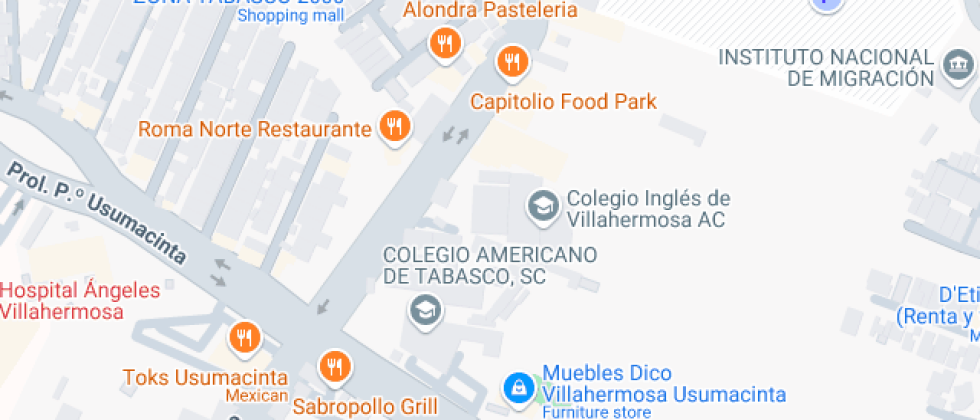980x420 pixels.
Task: Tap the Toks Usumacinta restaurant pin
Action: pyautogui.click(x=243, y=338)
